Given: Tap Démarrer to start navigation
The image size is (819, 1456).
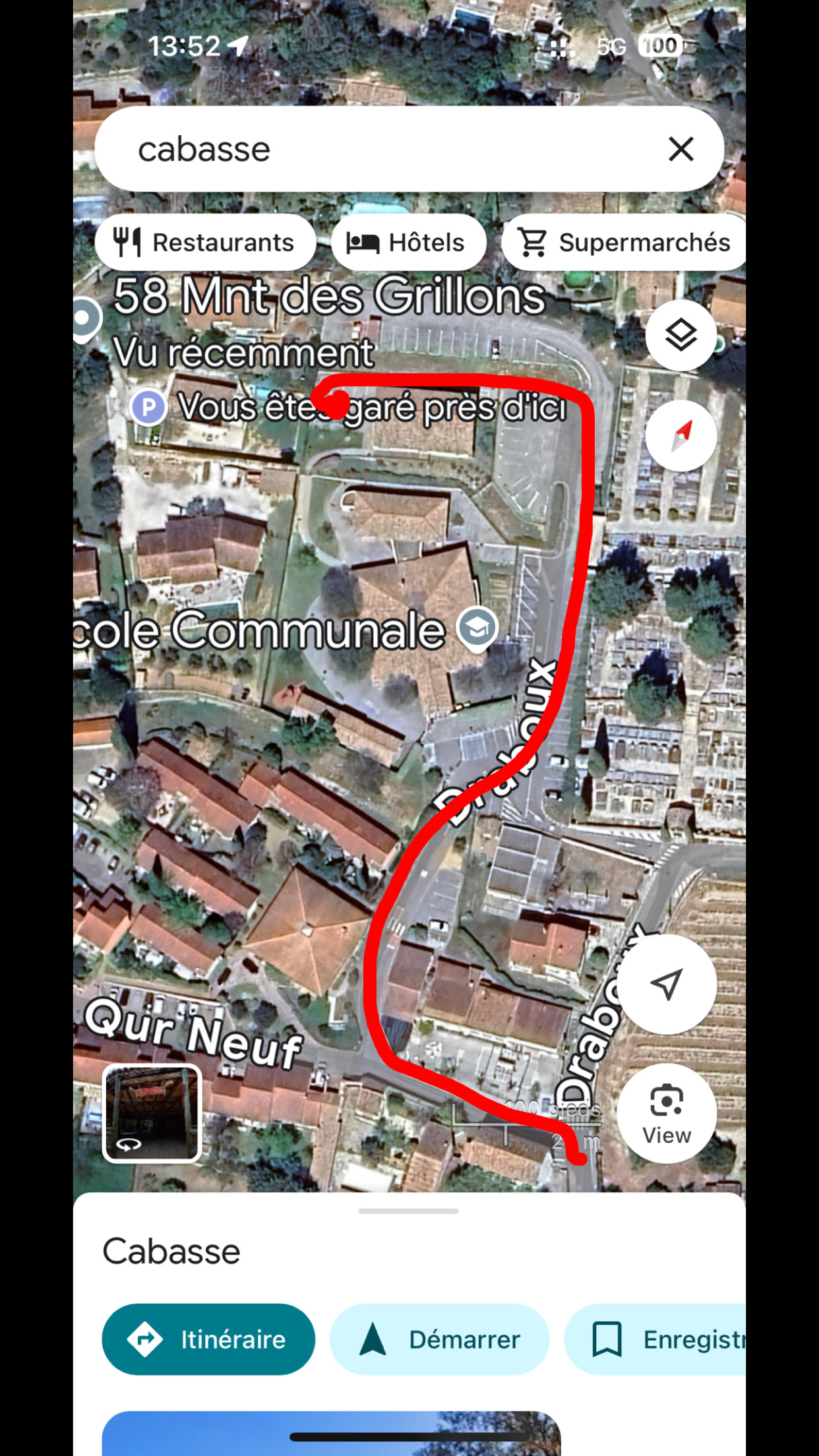Looking at the screenshot, I should click(x=439, y=1339).
